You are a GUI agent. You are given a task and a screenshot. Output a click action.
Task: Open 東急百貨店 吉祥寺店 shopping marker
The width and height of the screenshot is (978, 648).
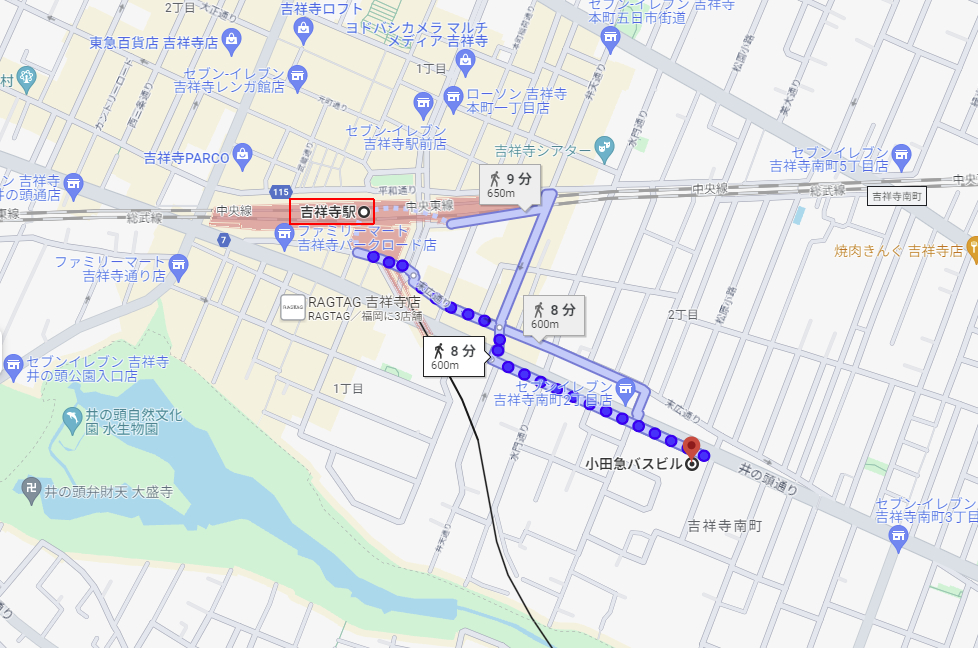point(232,42)
